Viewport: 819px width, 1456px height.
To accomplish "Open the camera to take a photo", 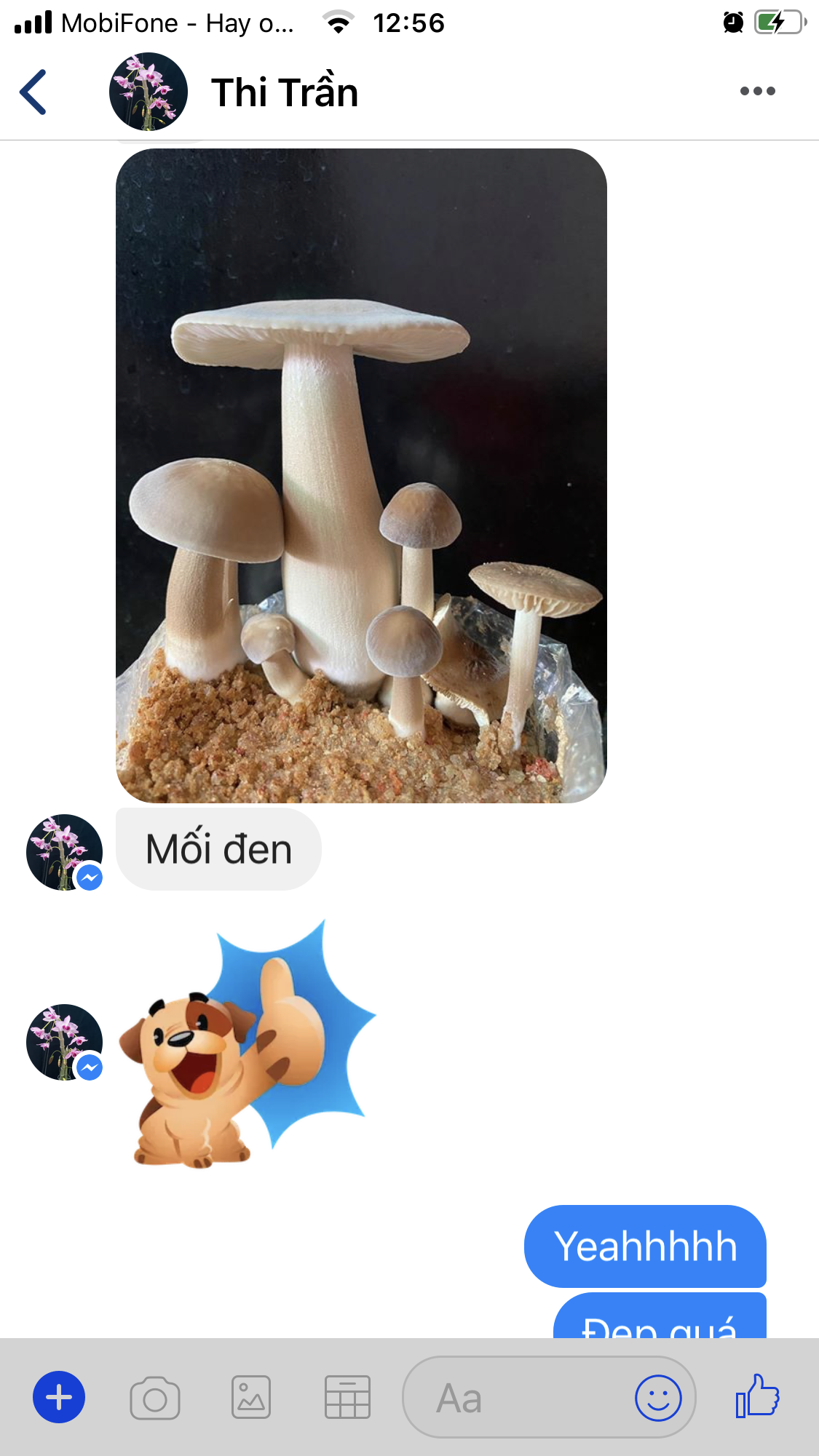I will coord(154,1398).
